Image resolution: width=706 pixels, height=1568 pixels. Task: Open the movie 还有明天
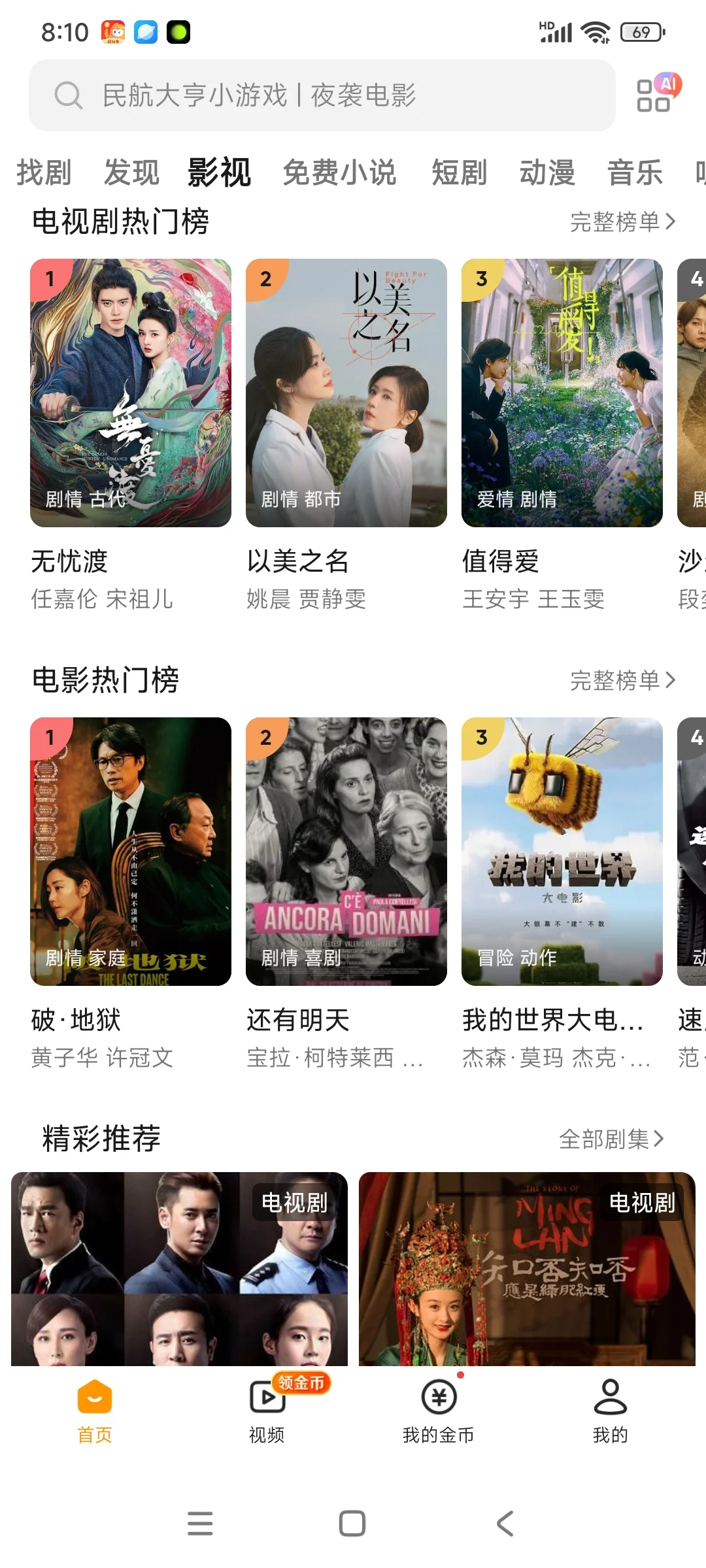click(346, 851)
